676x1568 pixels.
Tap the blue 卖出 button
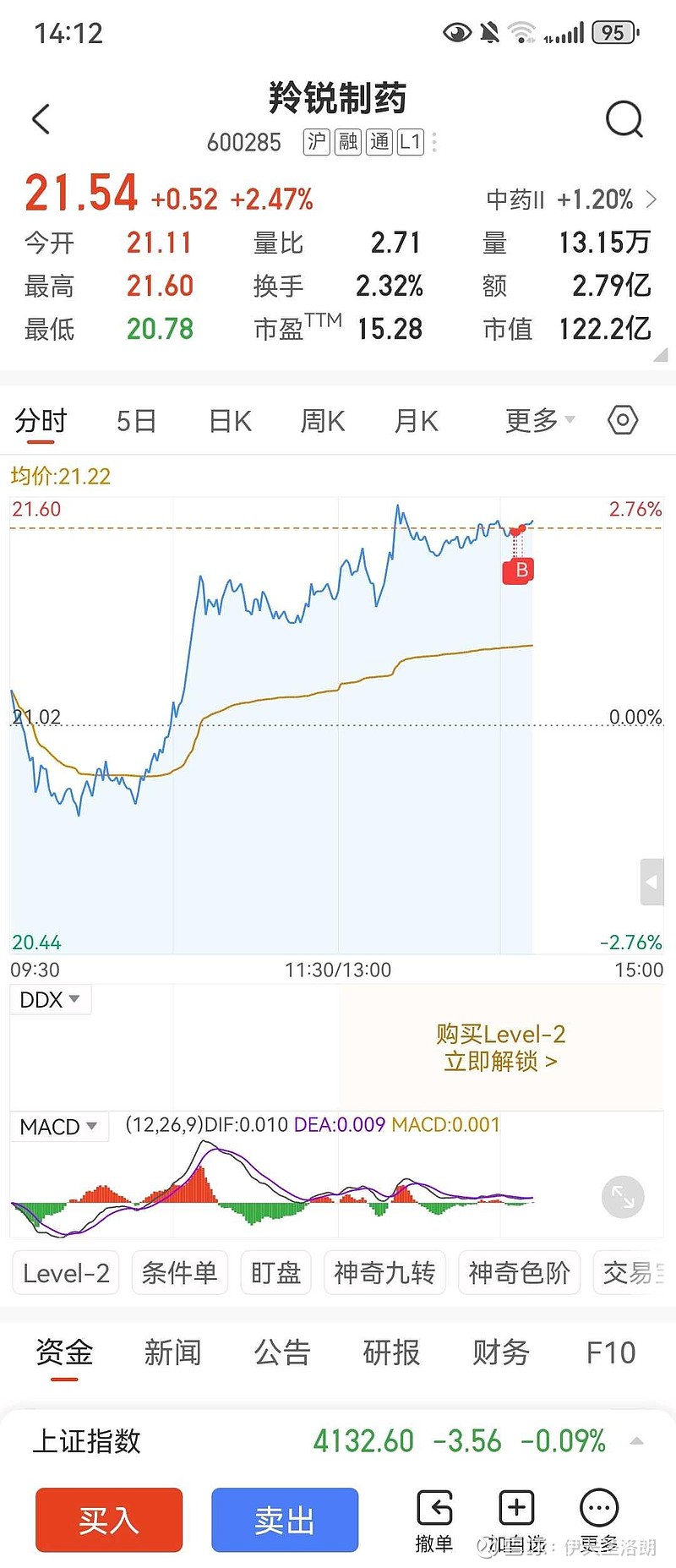pyautogui.click(x=285, y=1520)
